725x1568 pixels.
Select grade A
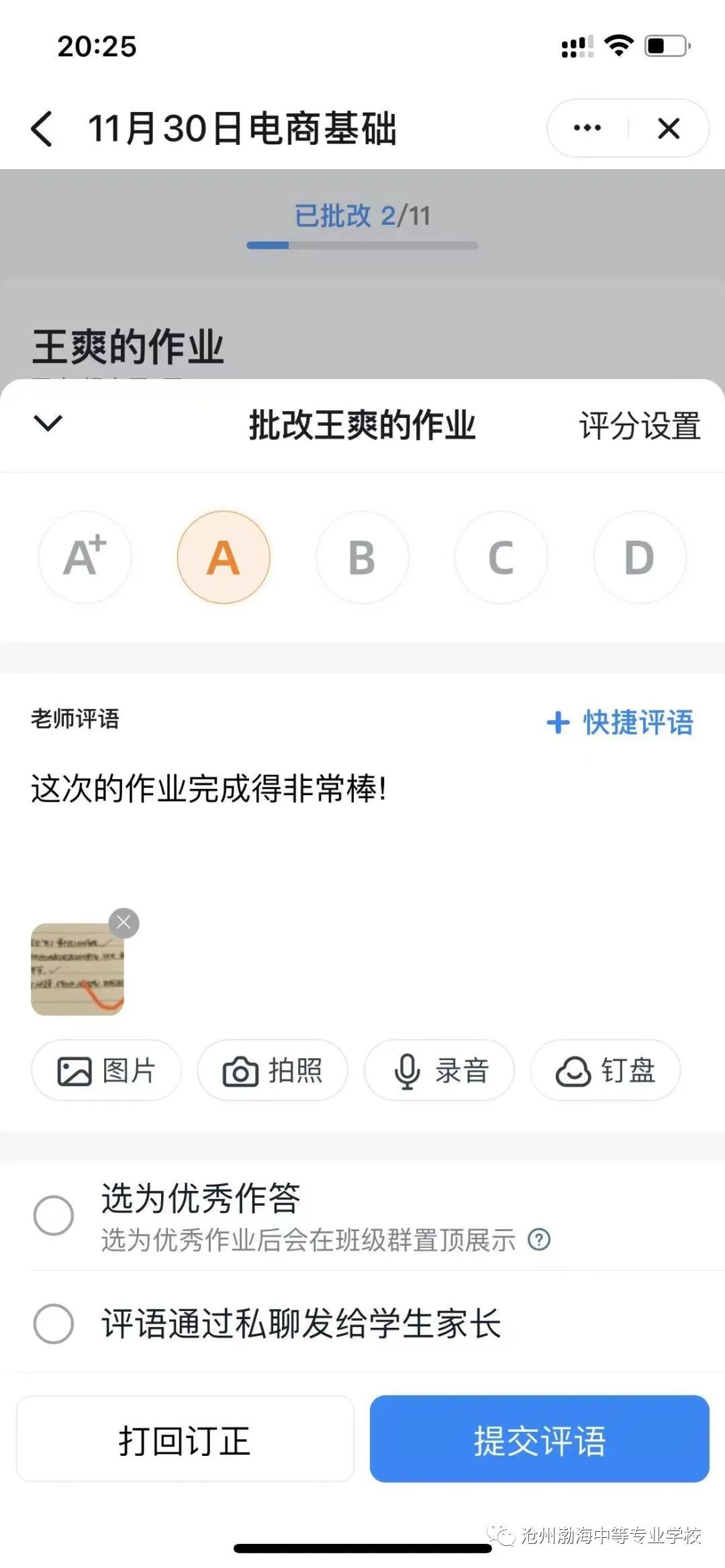[224, 557]
